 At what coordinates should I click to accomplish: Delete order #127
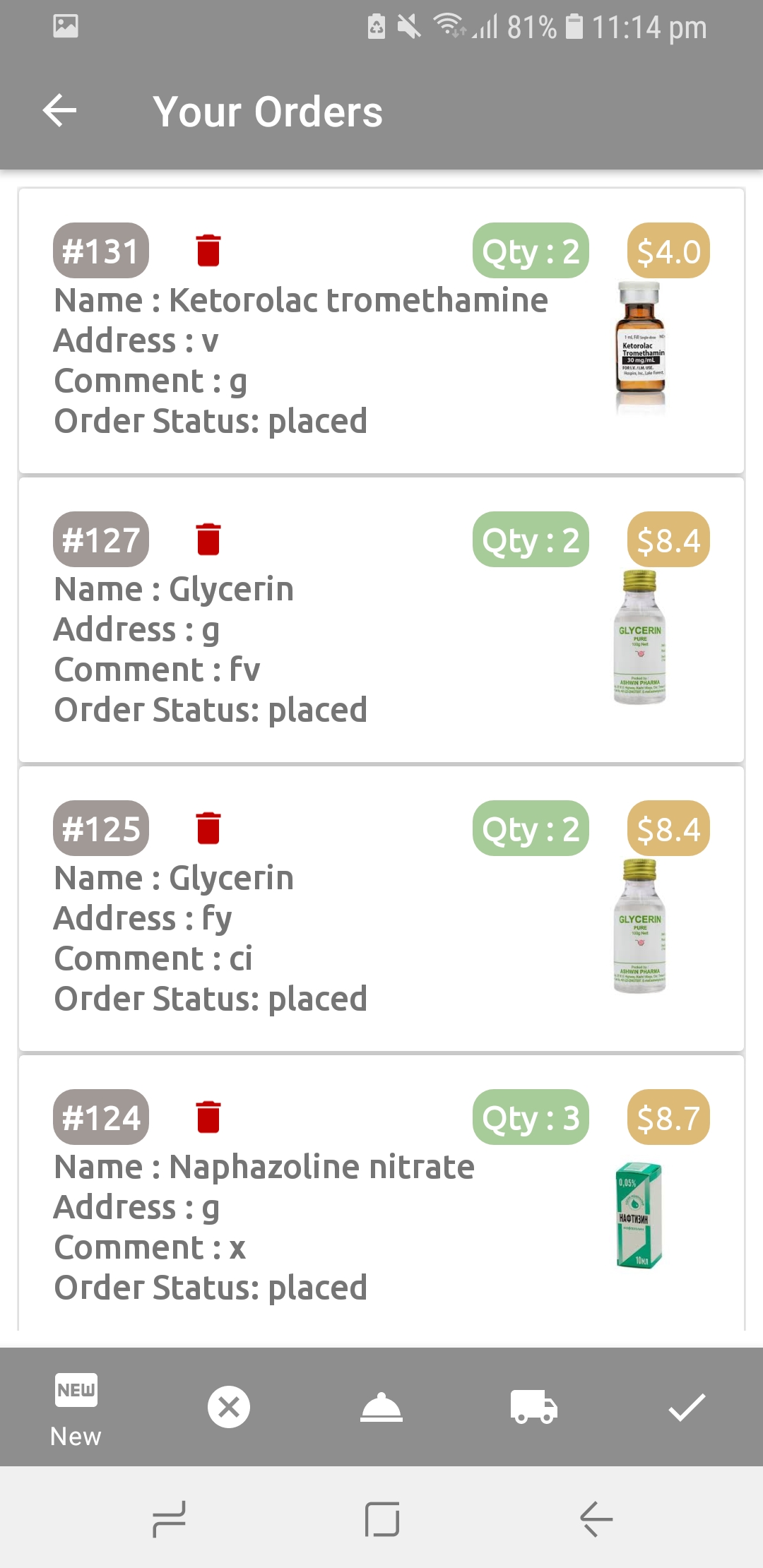[x=208, y=540]
